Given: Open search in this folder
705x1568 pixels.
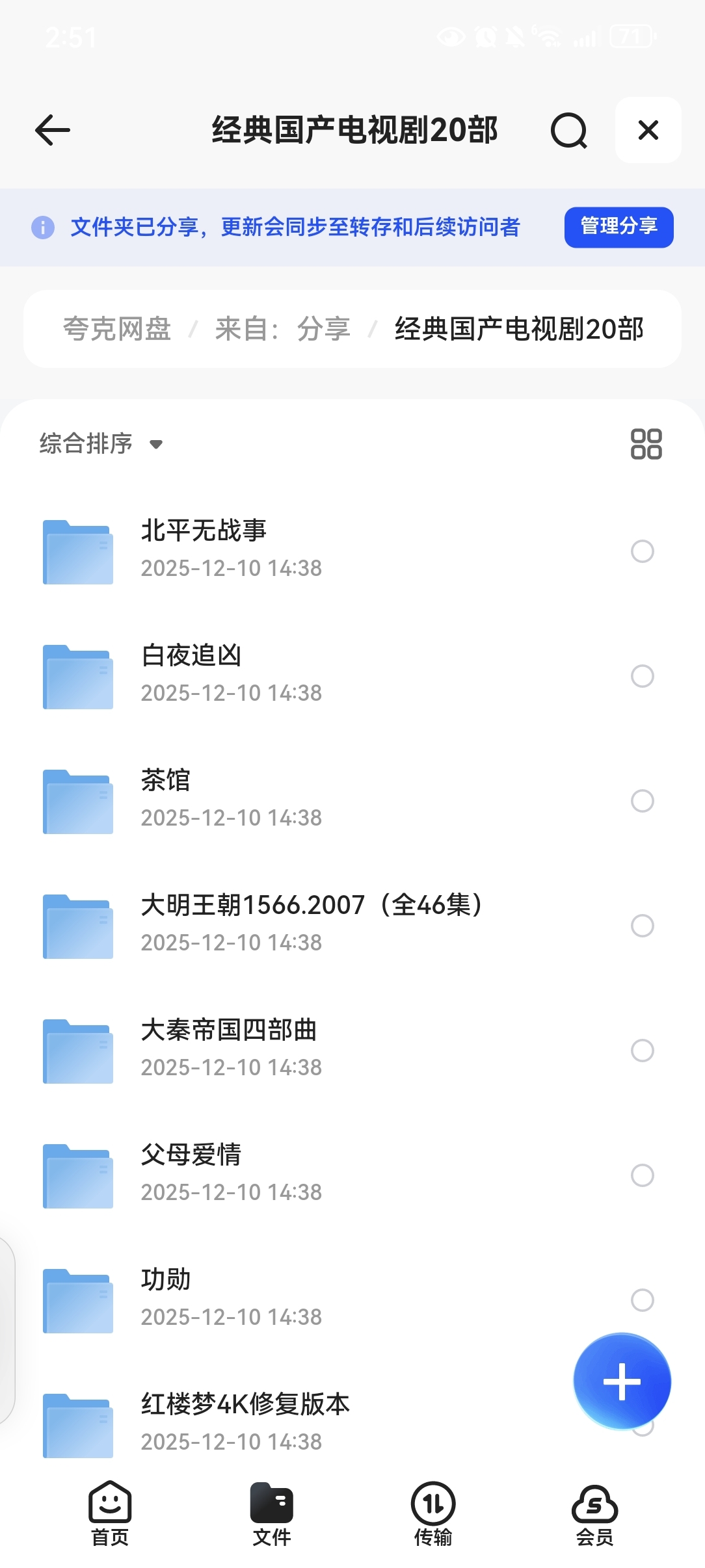Looking at the screenshot, I should click(x=568, y=130).
